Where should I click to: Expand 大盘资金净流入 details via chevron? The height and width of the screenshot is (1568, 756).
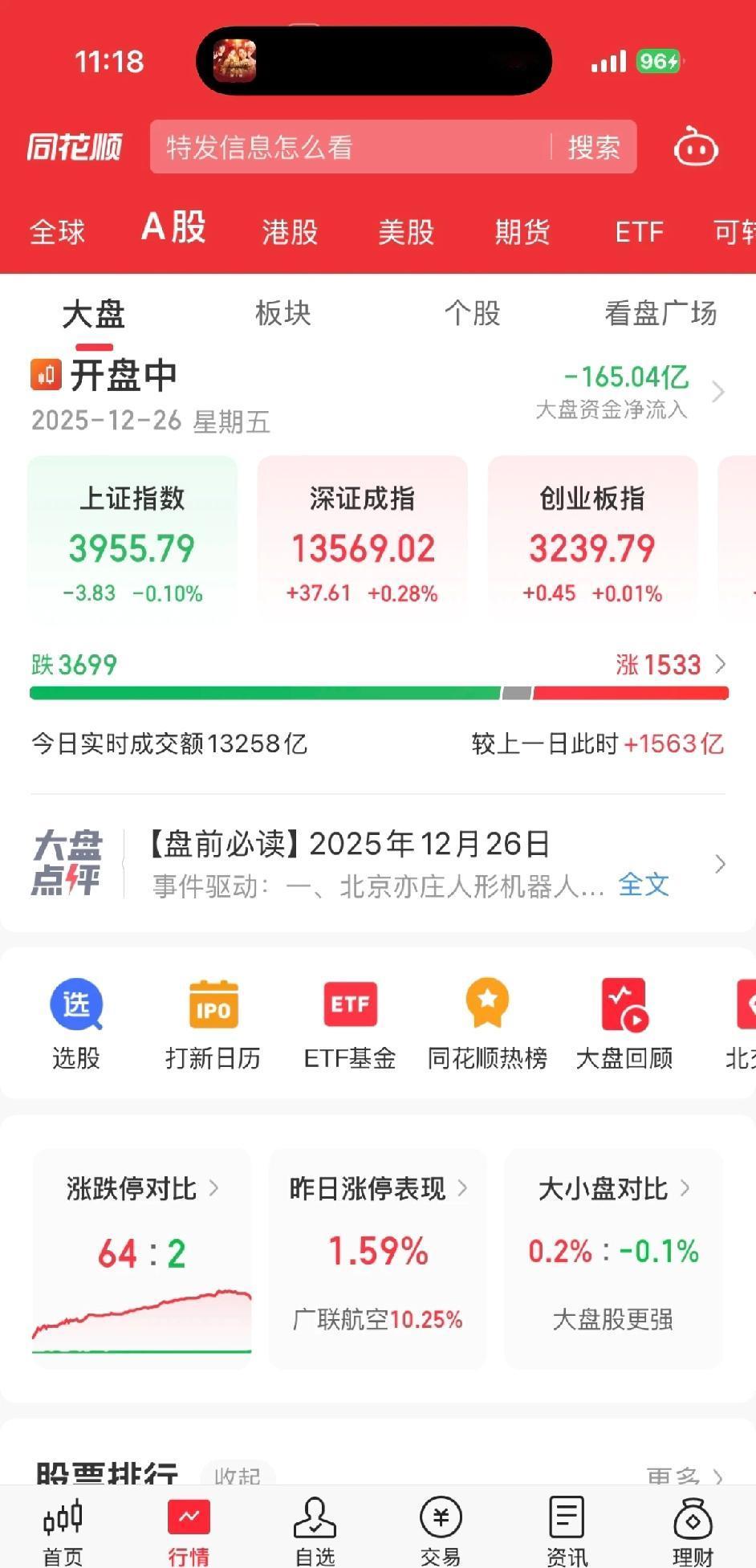(720, 393)
